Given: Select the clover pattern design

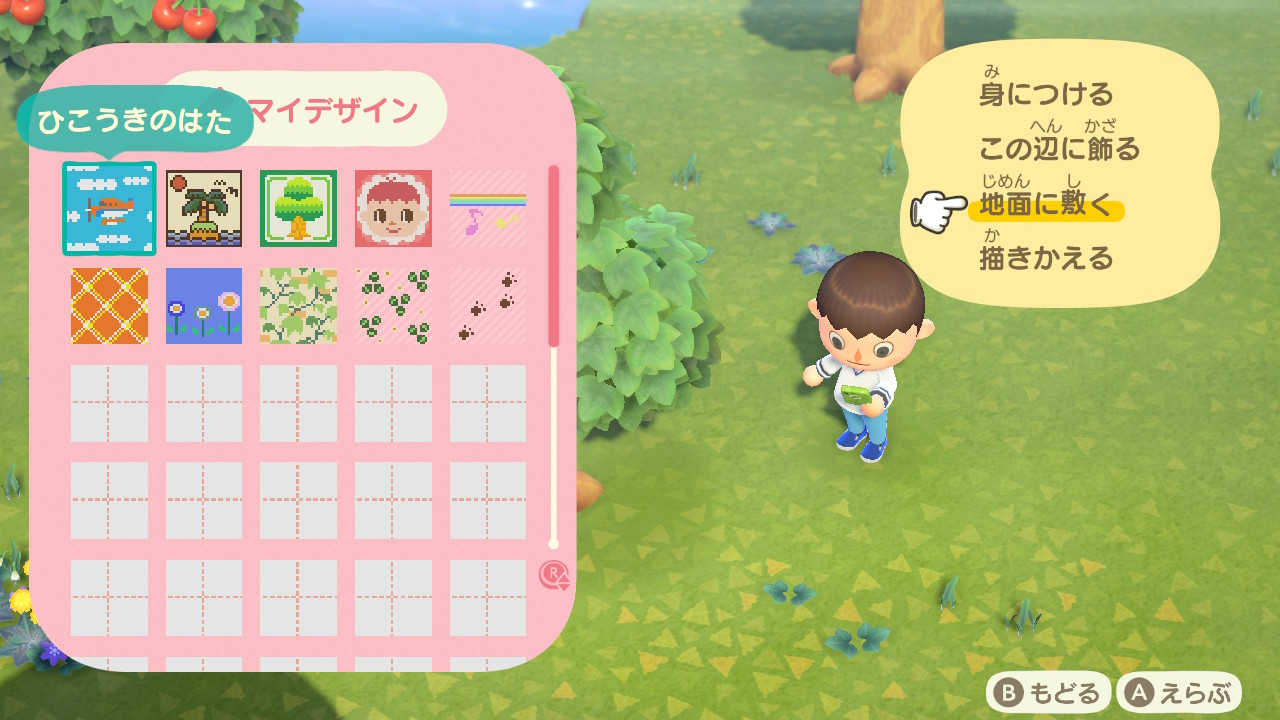Looking at the screenshot, I should pos(393,306).
